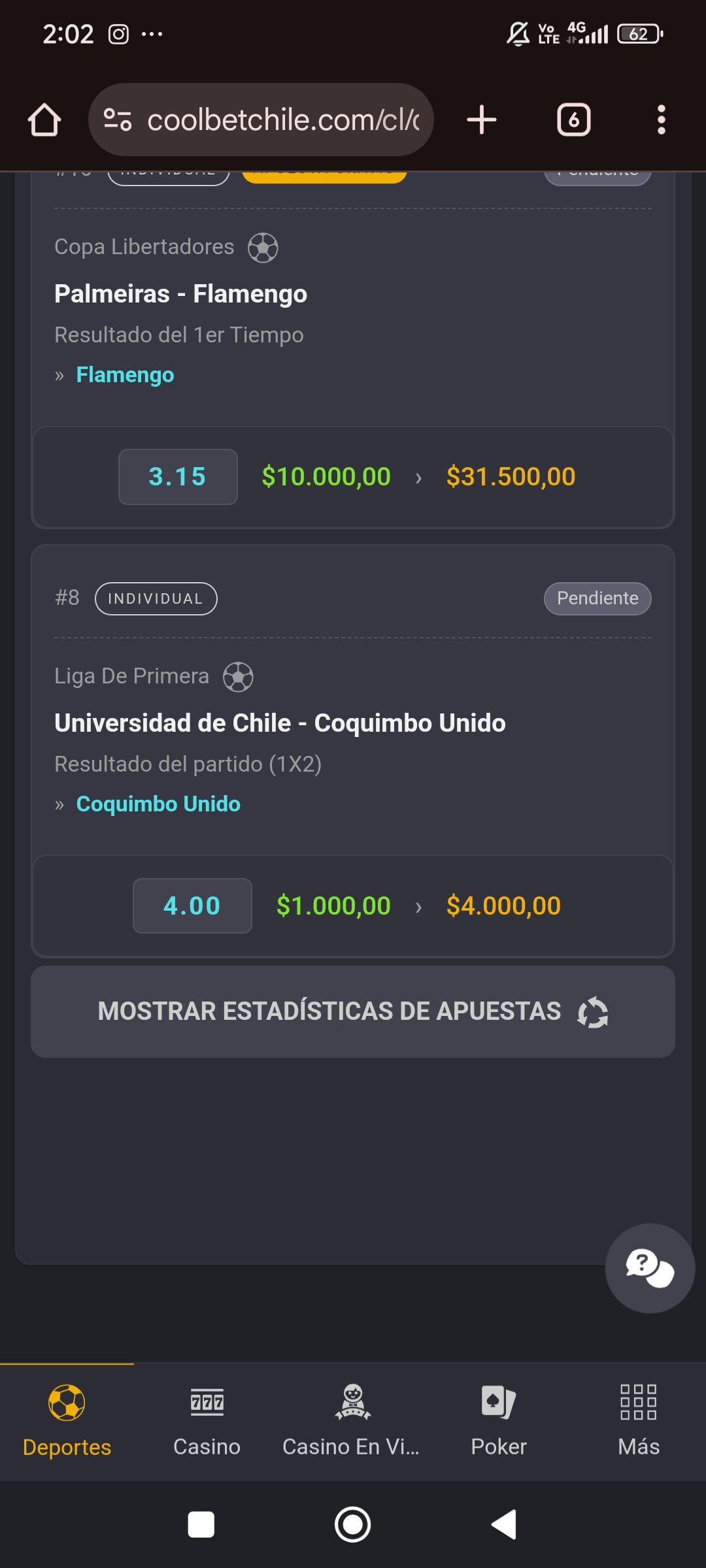Open recent apps with the square button

(x=201, y=1524)
